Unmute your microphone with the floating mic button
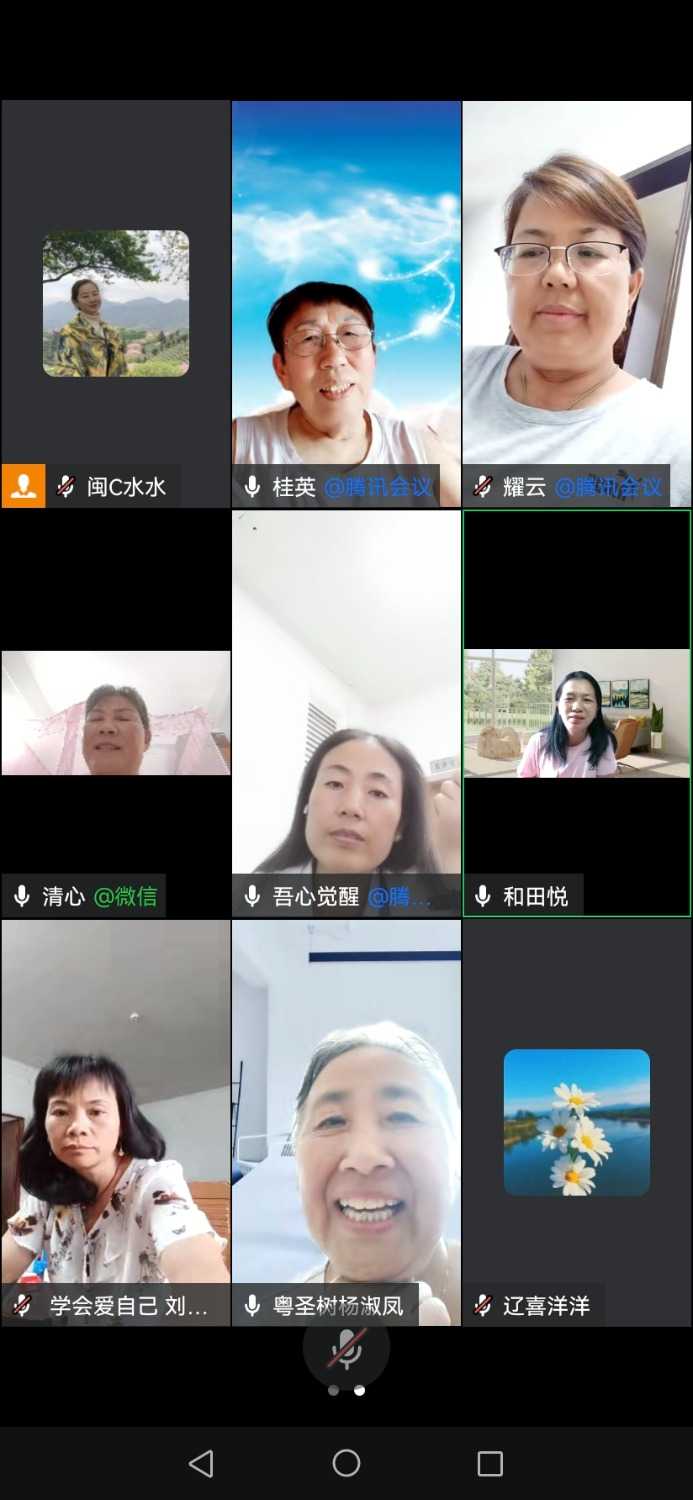 [x=346, y=1348]
